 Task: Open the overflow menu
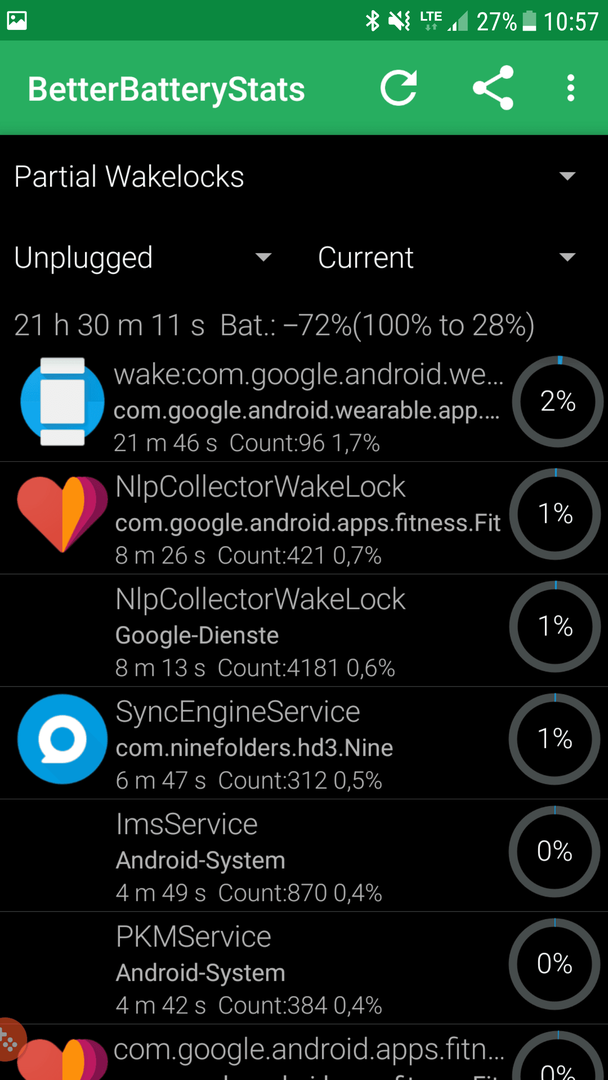click(570, 88)
